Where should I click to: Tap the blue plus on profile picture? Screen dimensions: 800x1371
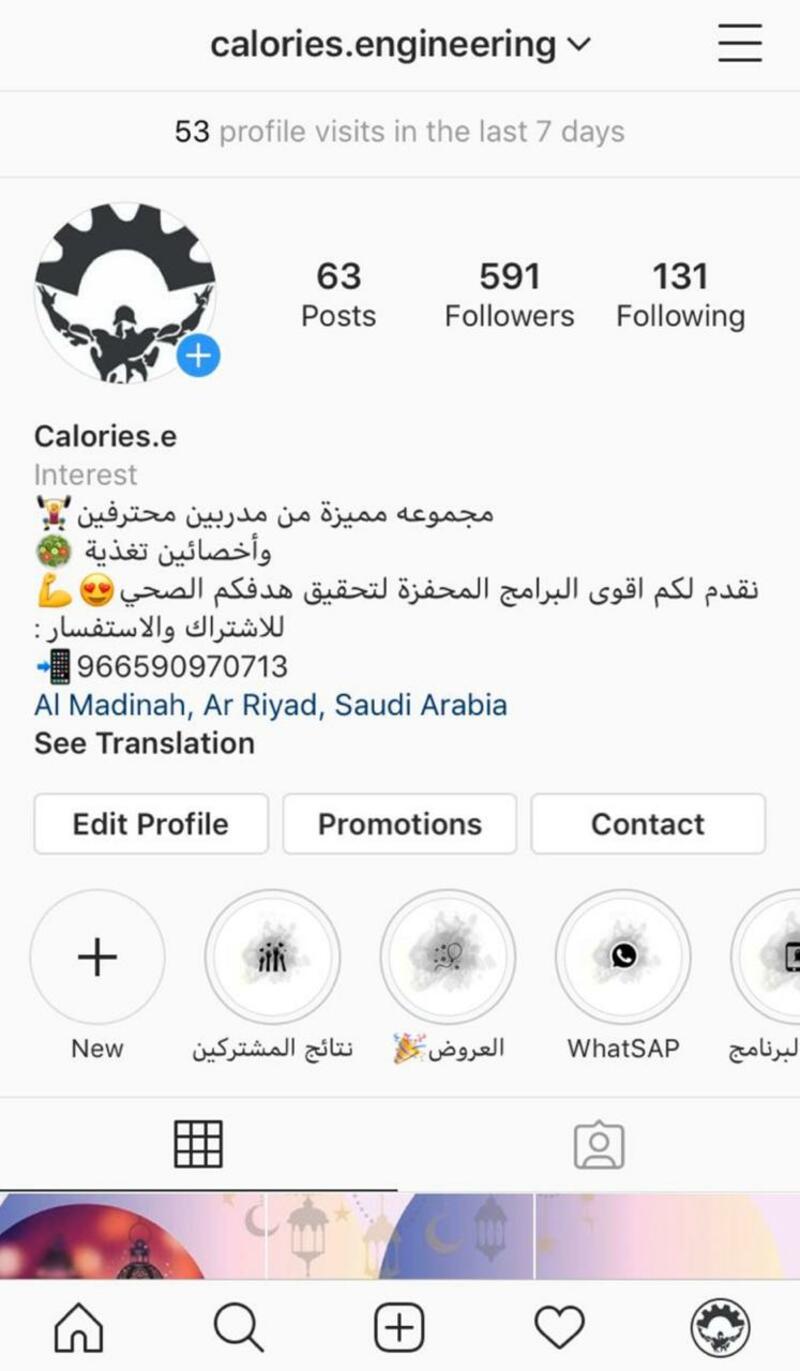[x=199, y=356]
